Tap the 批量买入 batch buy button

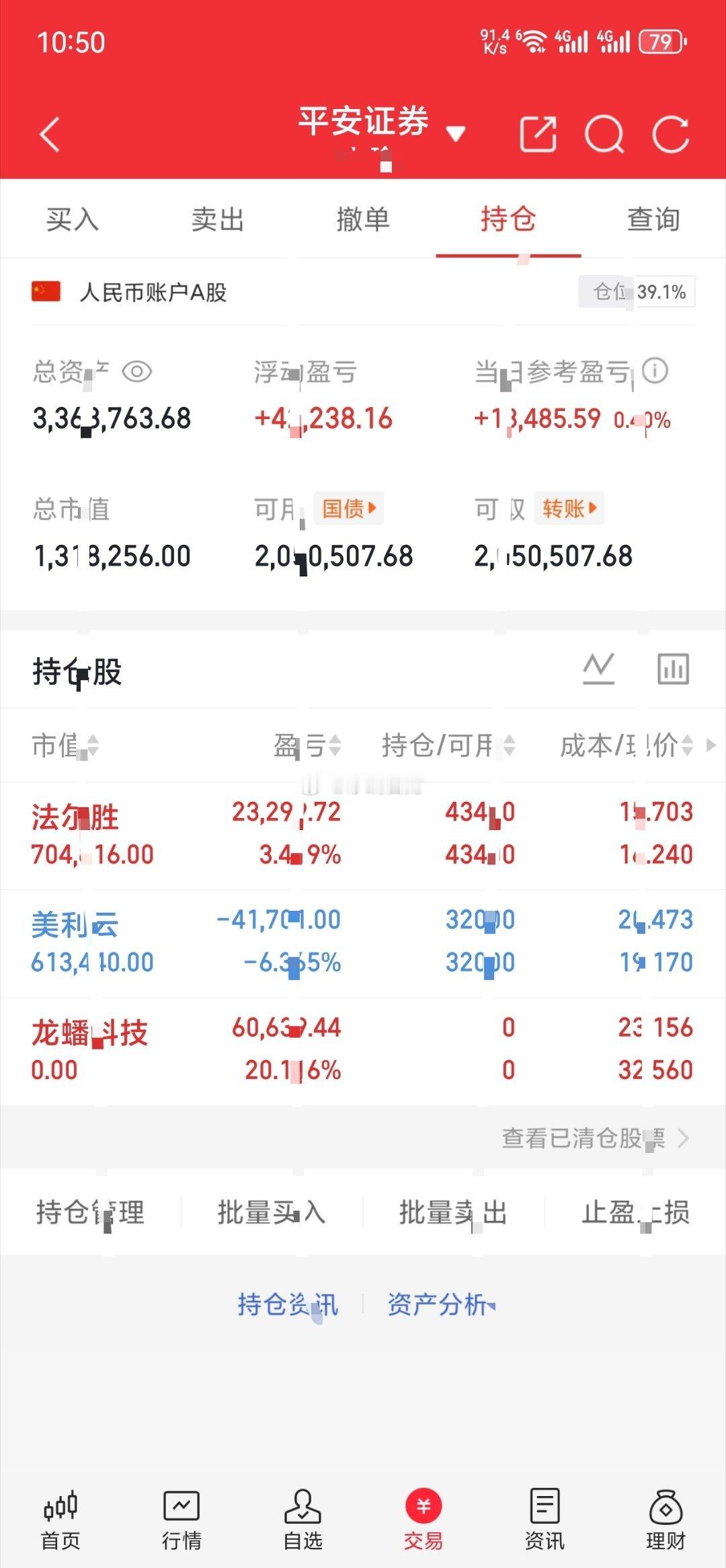pos(272,1214)
